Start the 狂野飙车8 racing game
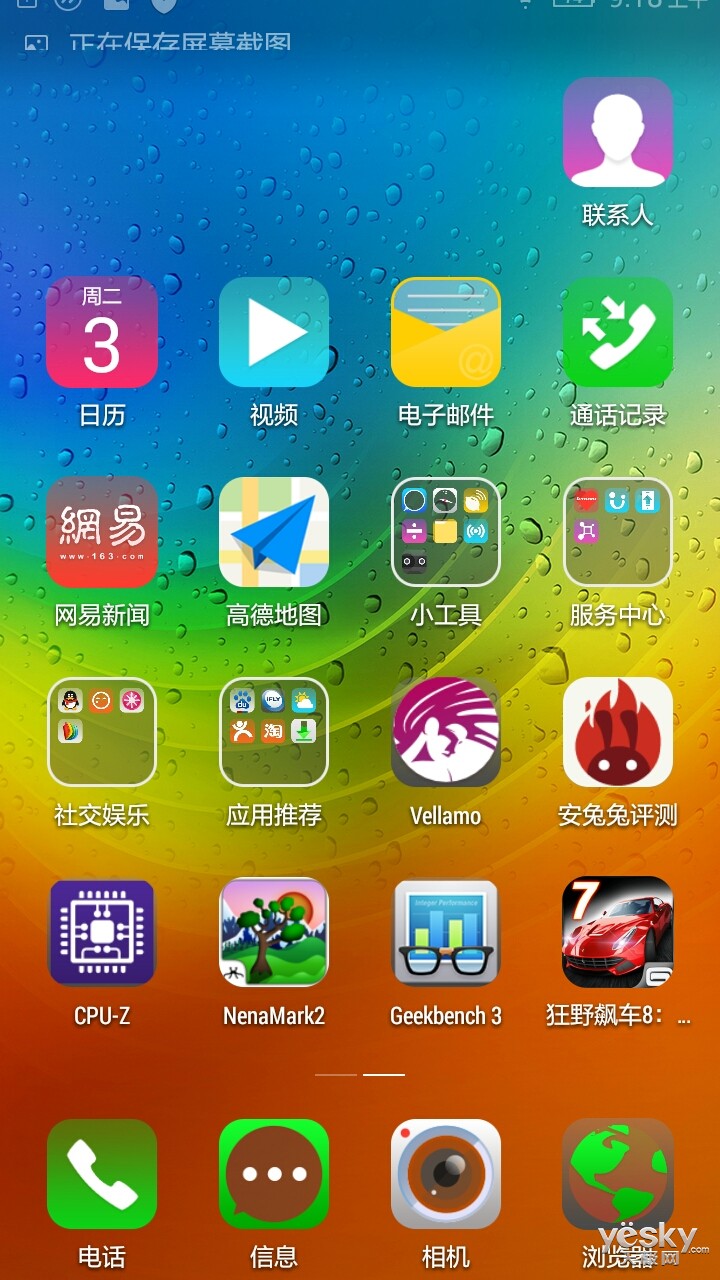The height and width of the screenshot is (1280, 720). pos(617,932)
